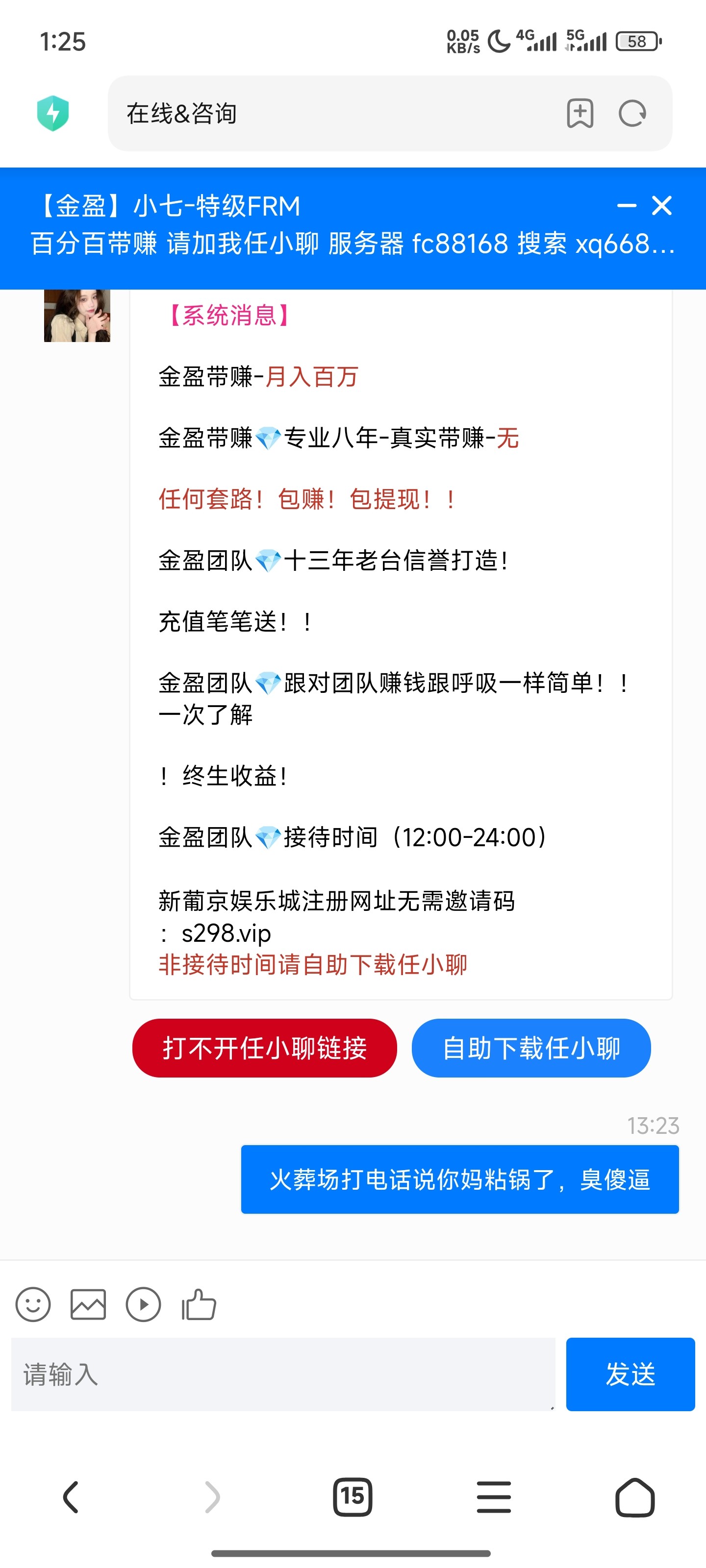Focus the browser address bar 在线&咨询

click(x=335, y=113)
